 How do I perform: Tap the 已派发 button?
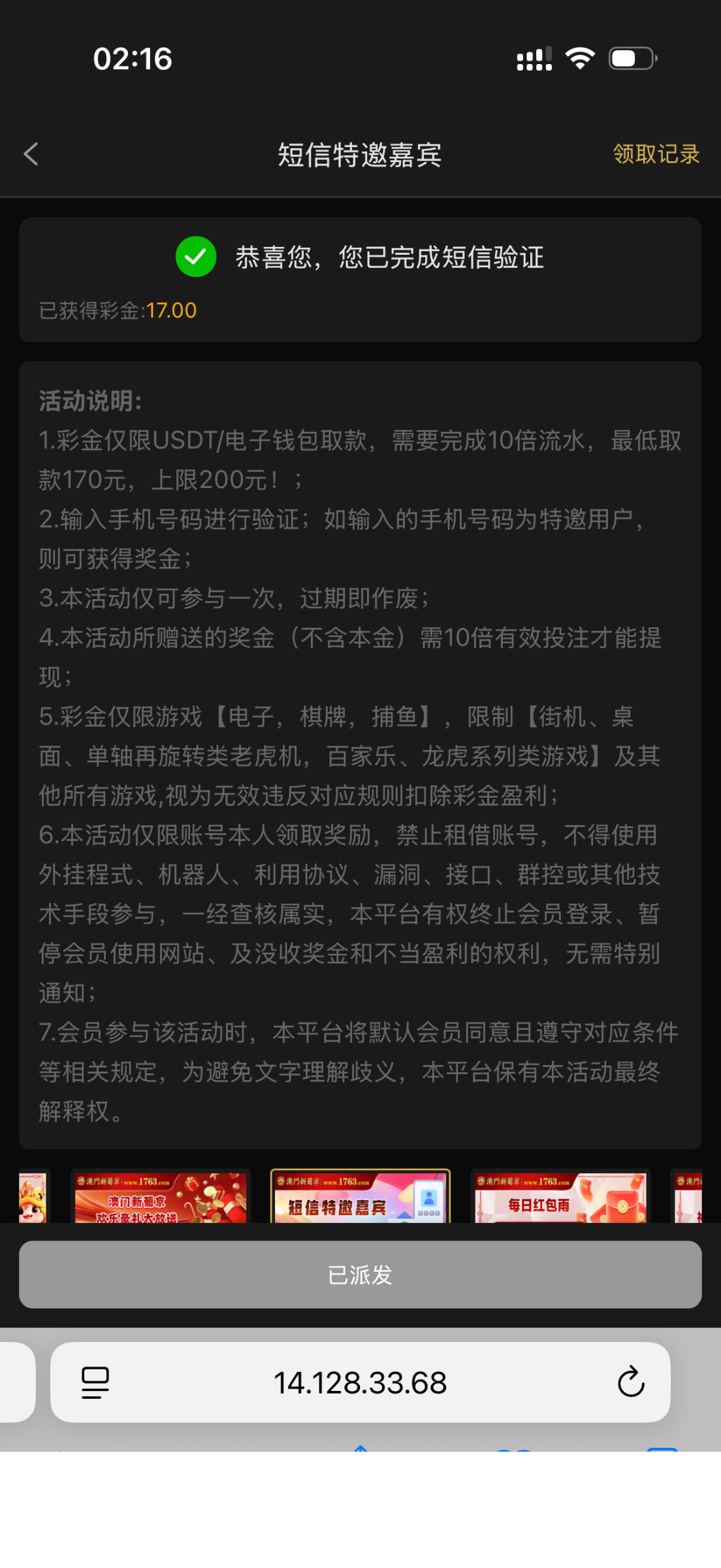pyautogui.click(x=360, y=1275)
